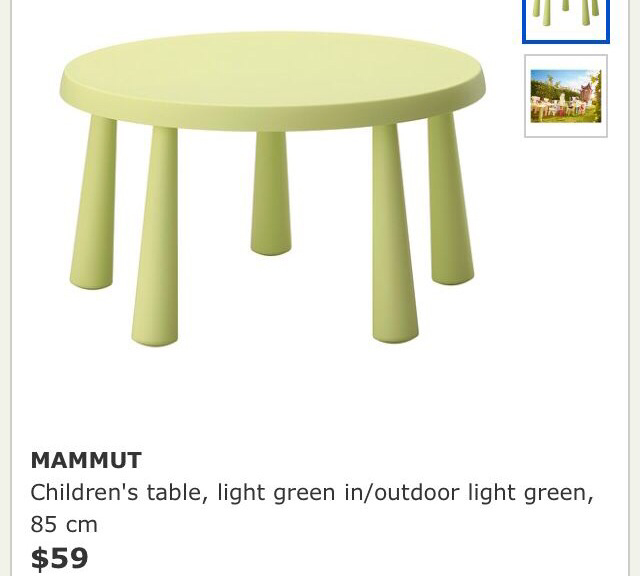Image resolution: width=640 pixels, height=576 pixels.
Task: Select the table legs close-up thumbnail
Action: click(565, 17)
